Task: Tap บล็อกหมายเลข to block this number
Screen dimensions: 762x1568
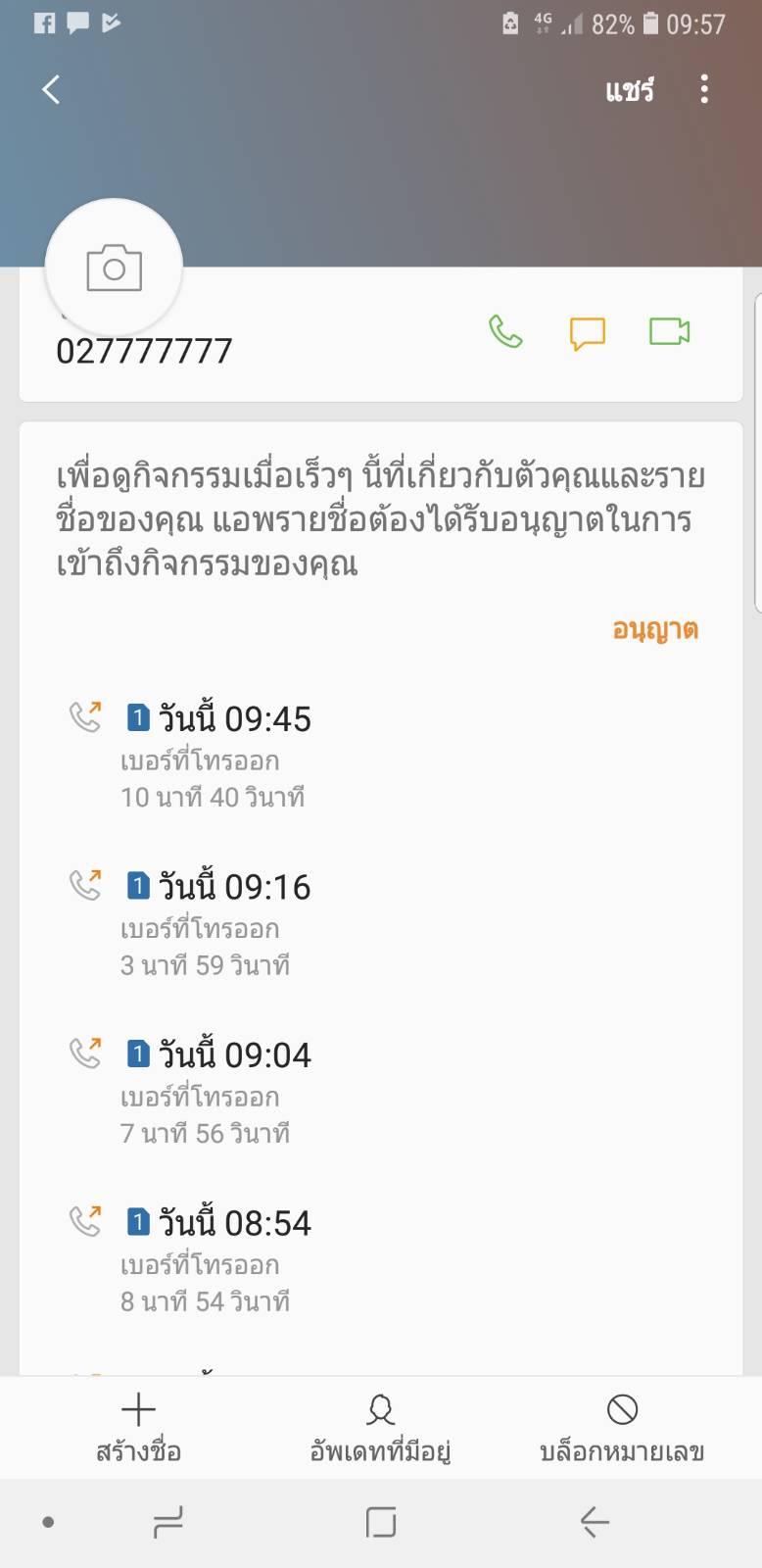Action: (x=622, y=1429)
